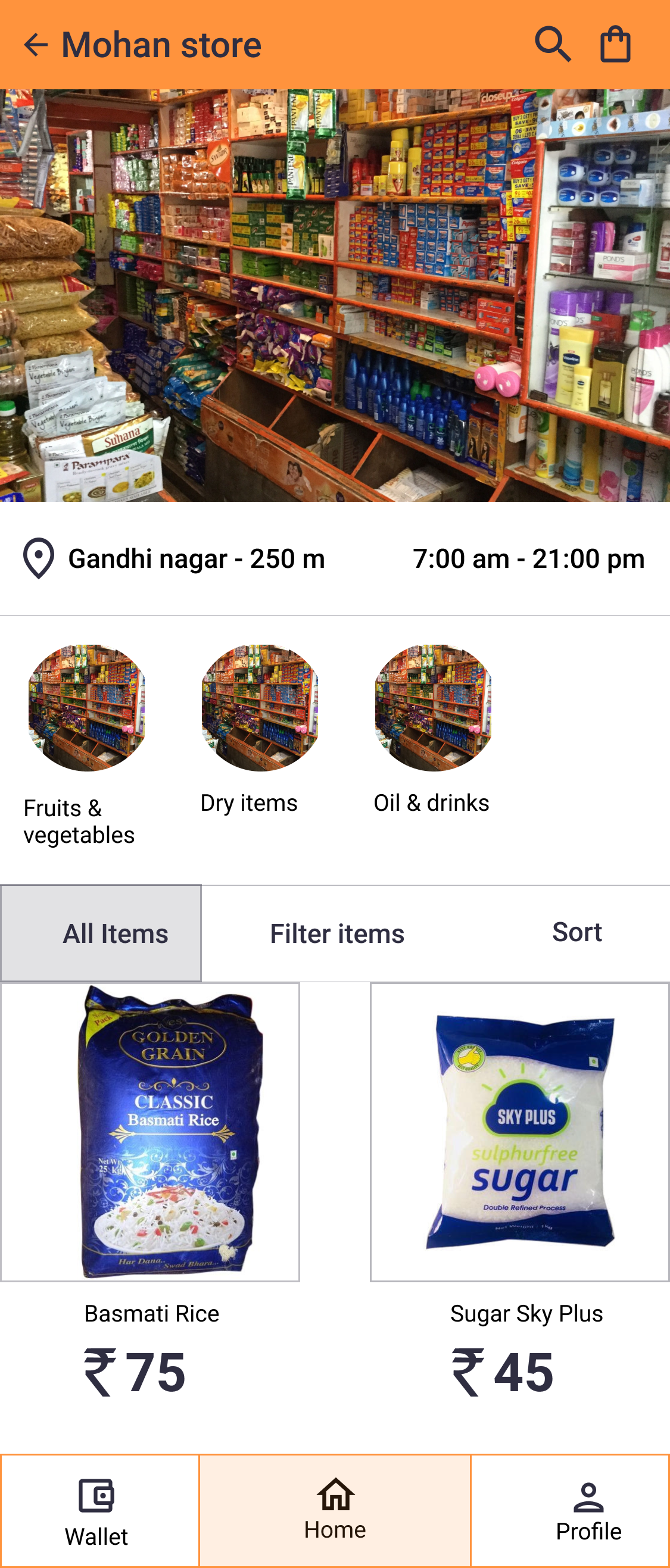Switch to the Wallet tab

coord(98,1510)
